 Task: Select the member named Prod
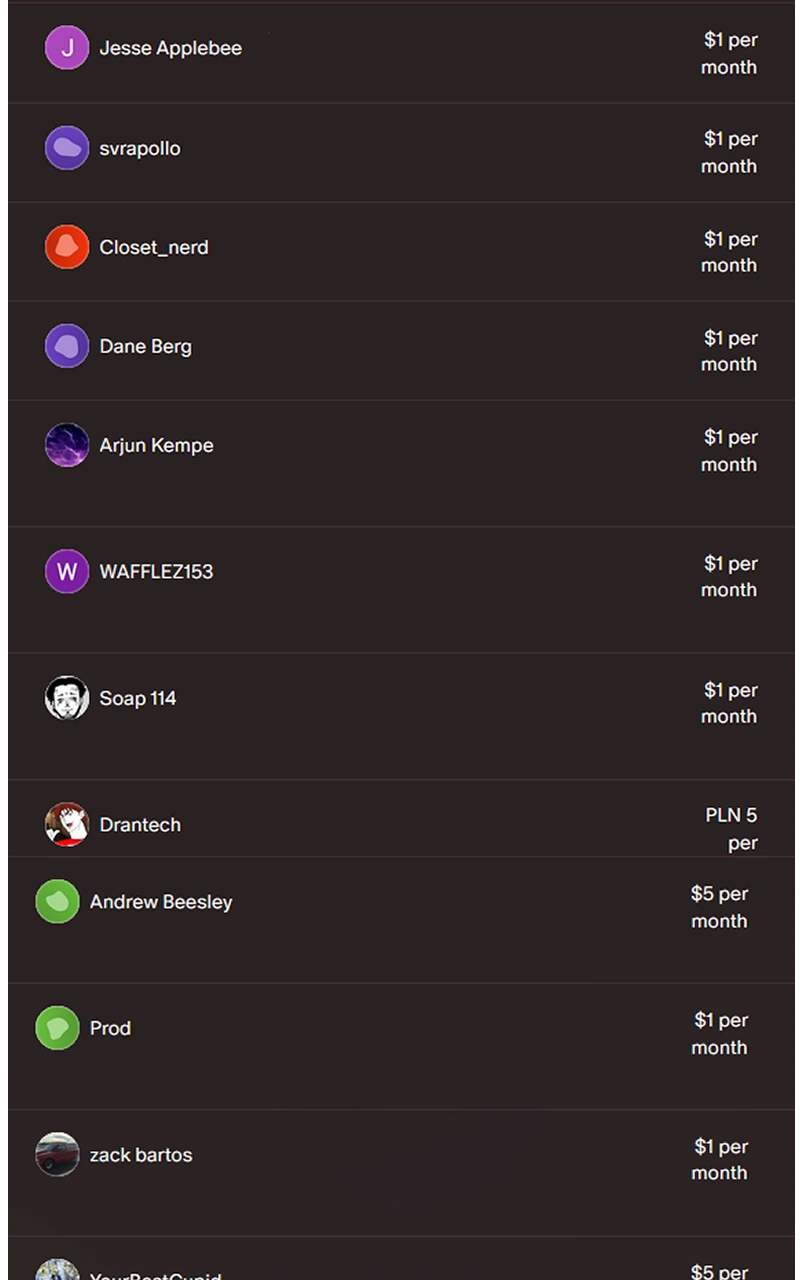point(401,1046)
